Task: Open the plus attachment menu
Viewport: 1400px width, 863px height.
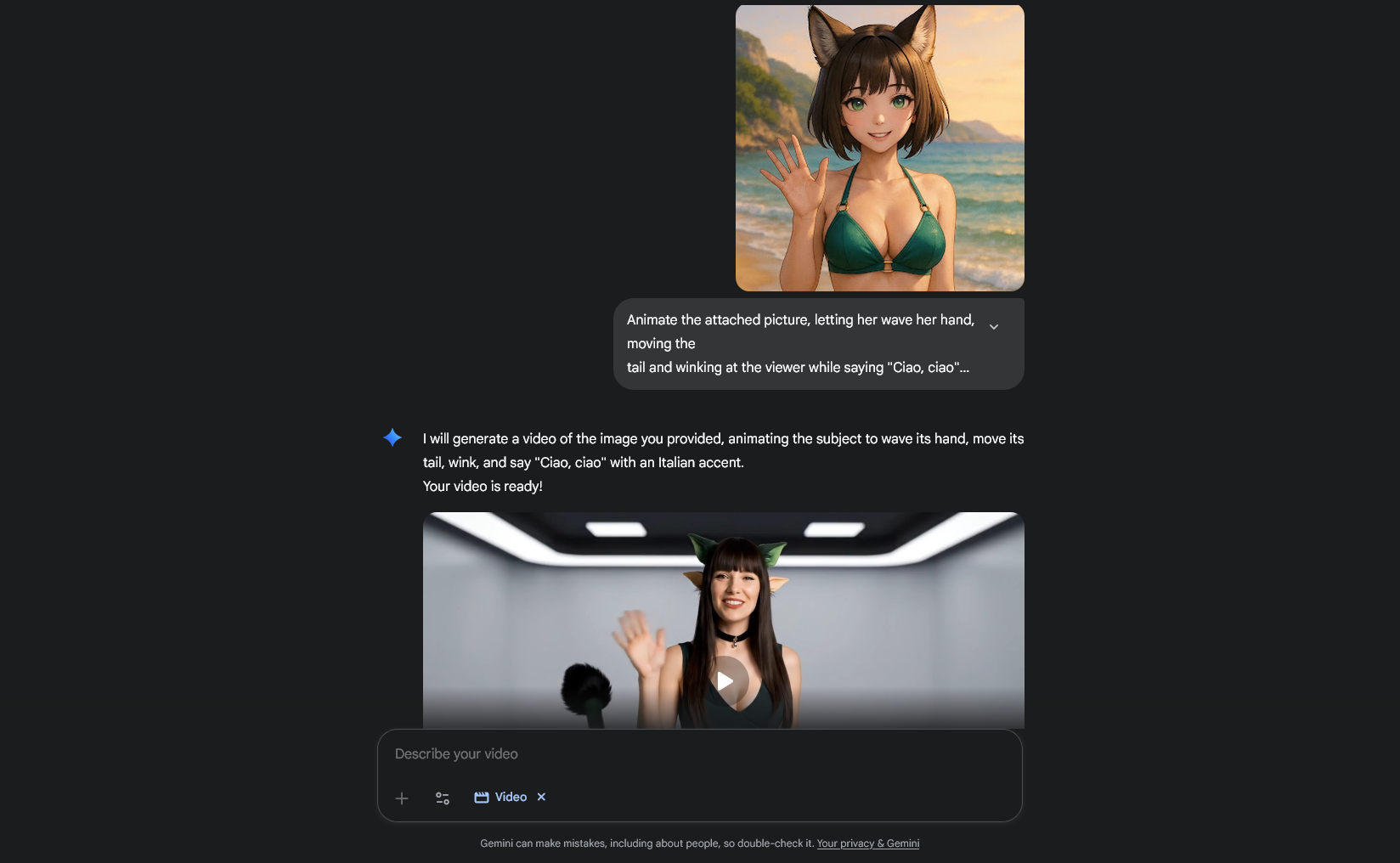Action: (402, 798)
